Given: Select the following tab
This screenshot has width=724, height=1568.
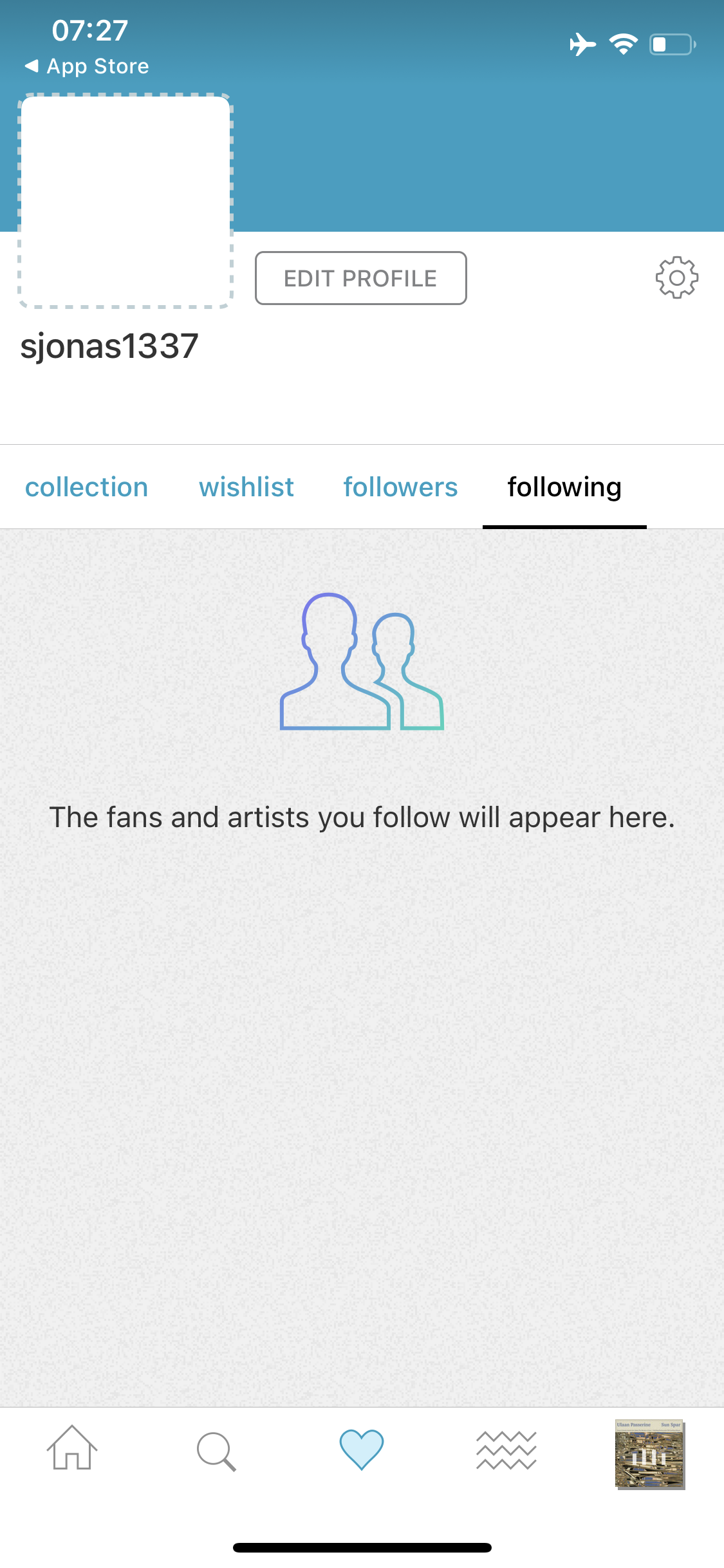Looking at the screenshot, I should (x=564, y=487).
